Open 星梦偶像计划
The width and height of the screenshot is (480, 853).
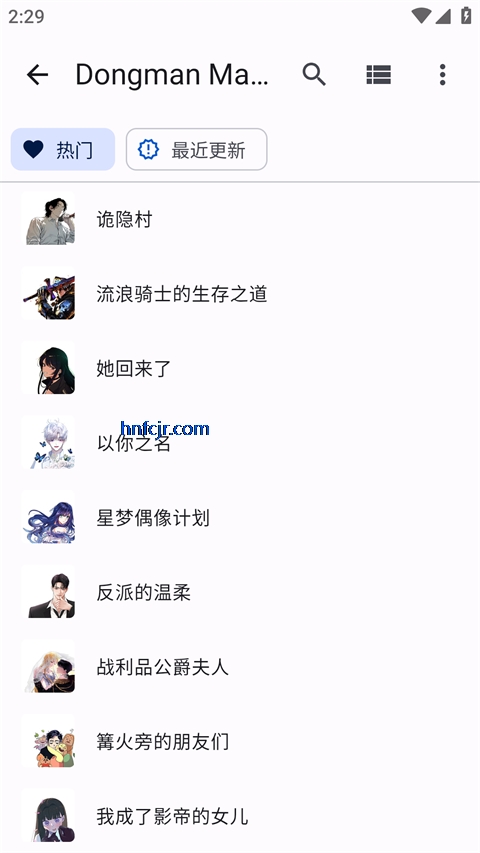240,517
